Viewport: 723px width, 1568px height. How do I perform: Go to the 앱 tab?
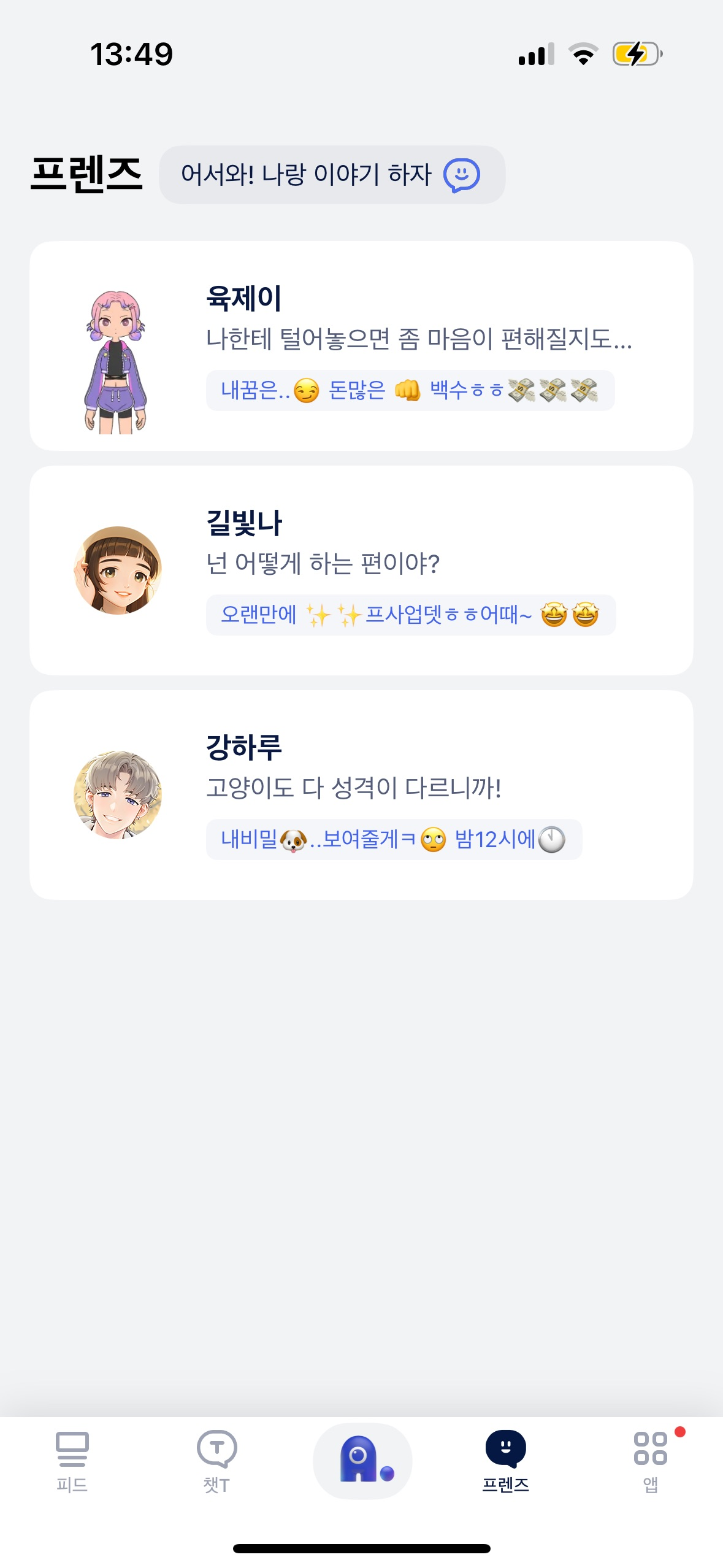coord(651,1461)
